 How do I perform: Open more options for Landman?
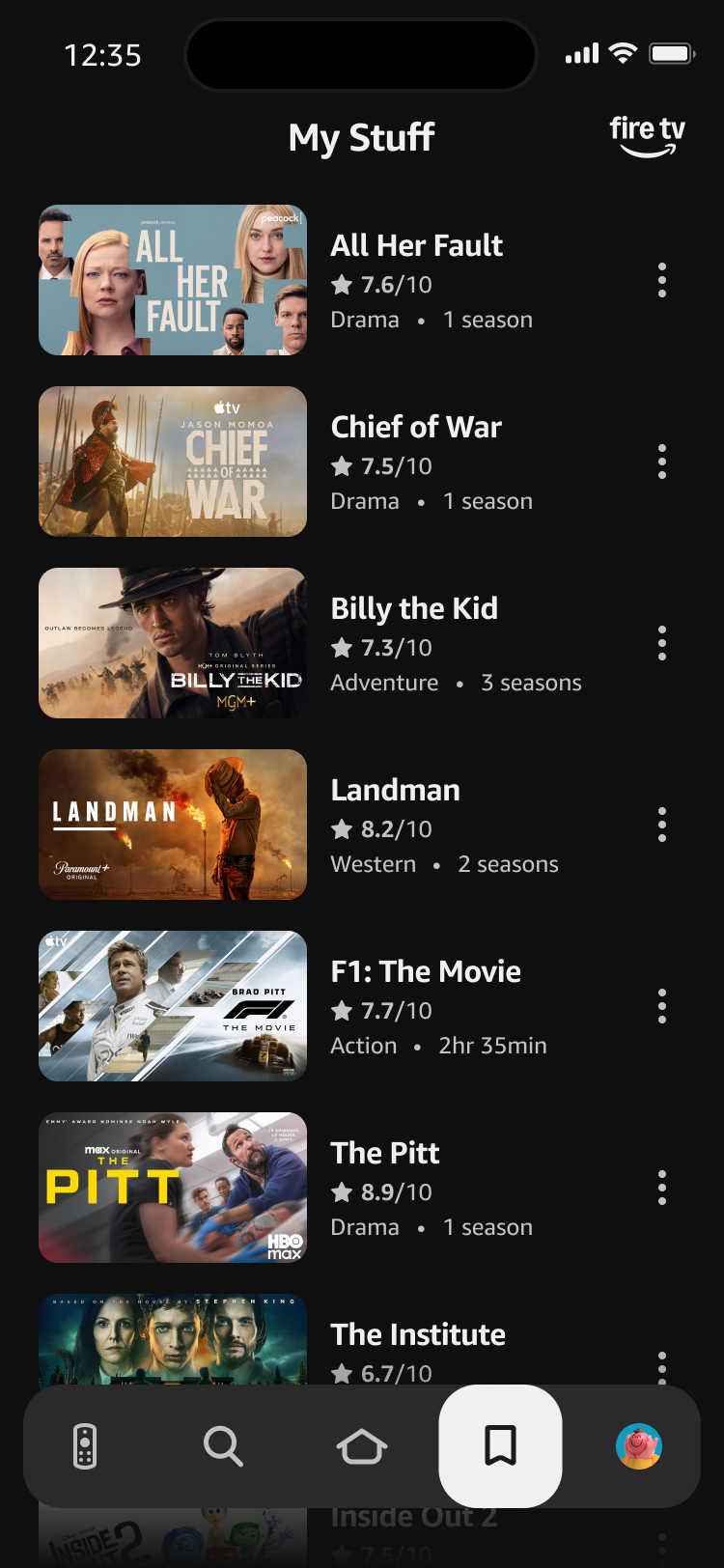point(662,825)
